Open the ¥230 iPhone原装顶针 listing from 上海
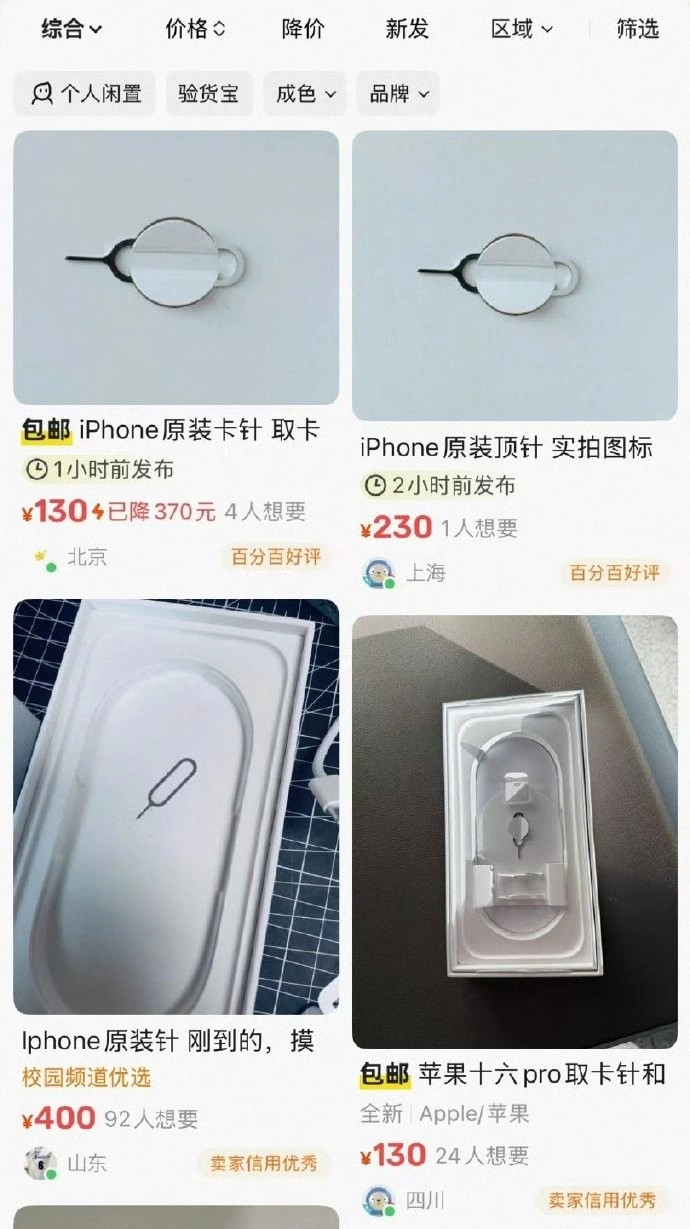This screenshot has width=690, height=1229. 515,275
